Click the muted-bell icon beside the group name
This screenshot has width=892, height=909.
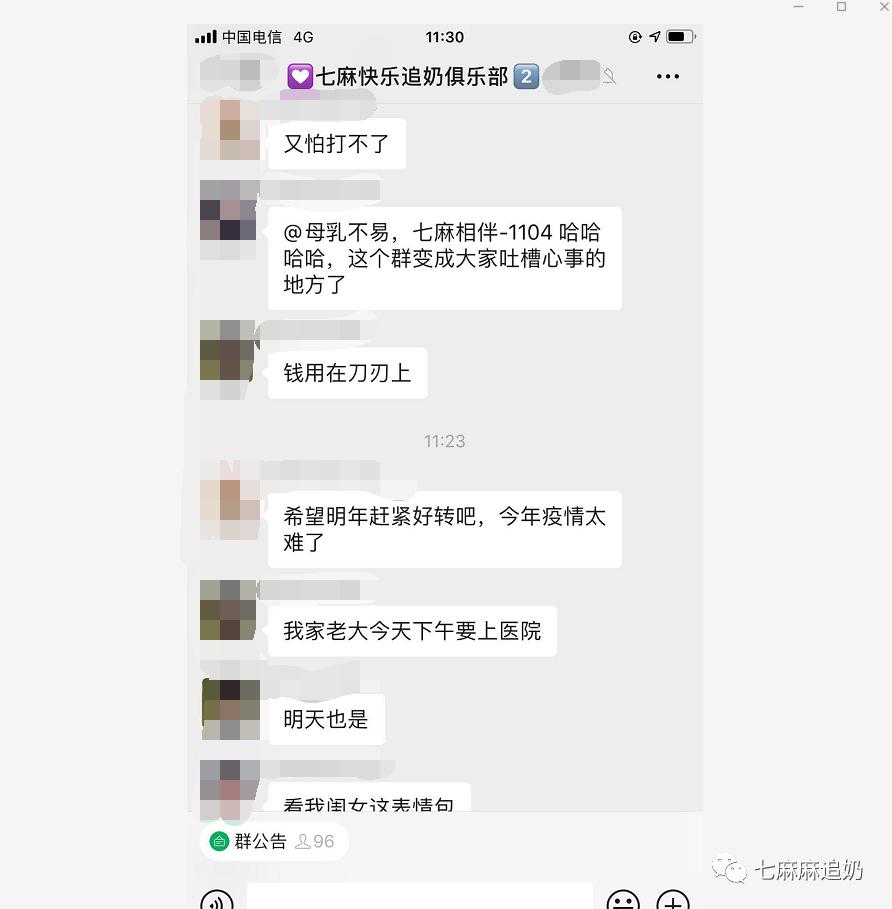pyautogui.click(x=610, y=75)
